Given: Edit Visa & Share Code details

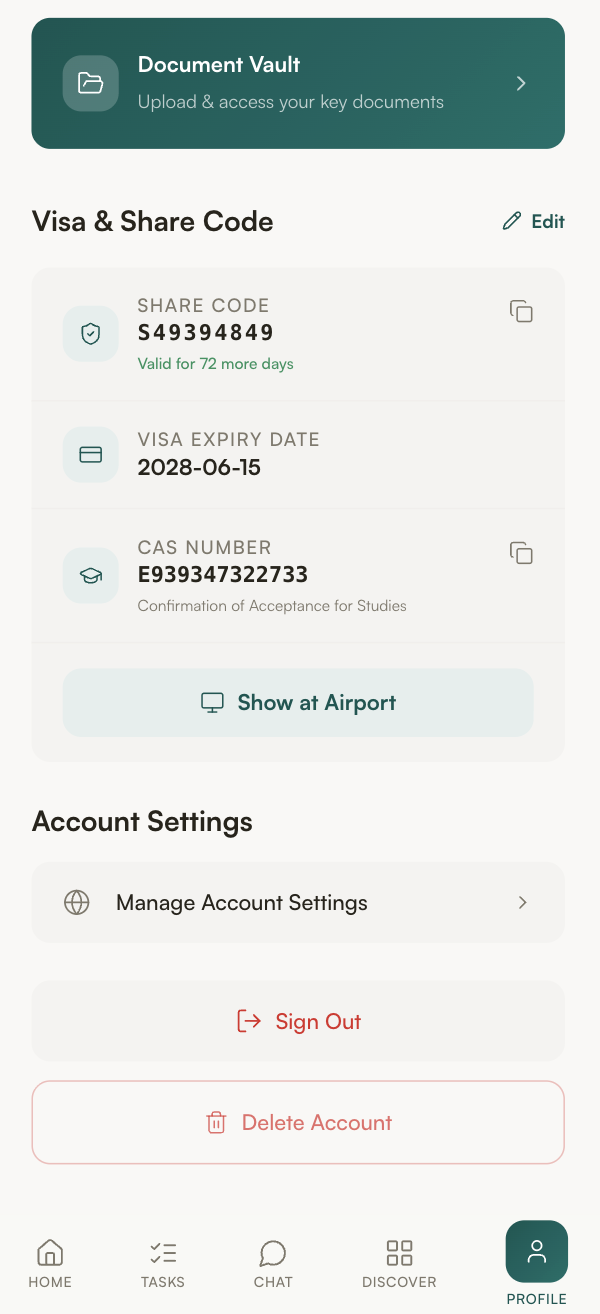Looking at the screenshot, I should [x=534, y=221].
